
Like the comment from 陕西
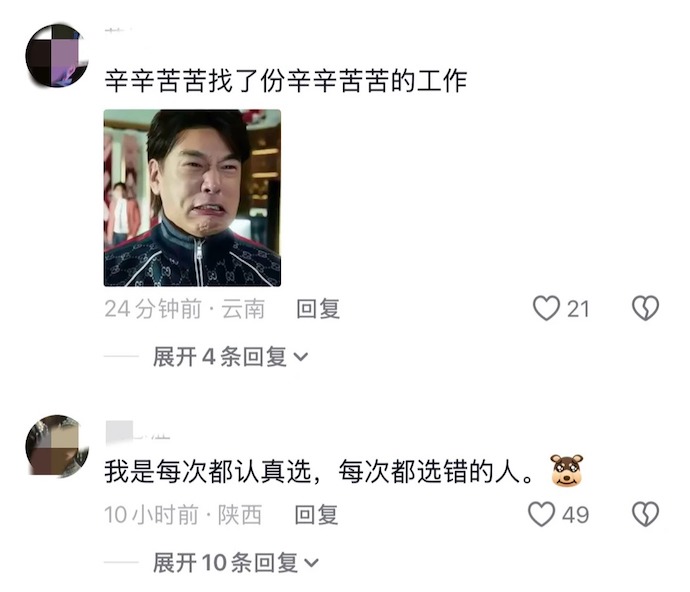pos(542,515)
